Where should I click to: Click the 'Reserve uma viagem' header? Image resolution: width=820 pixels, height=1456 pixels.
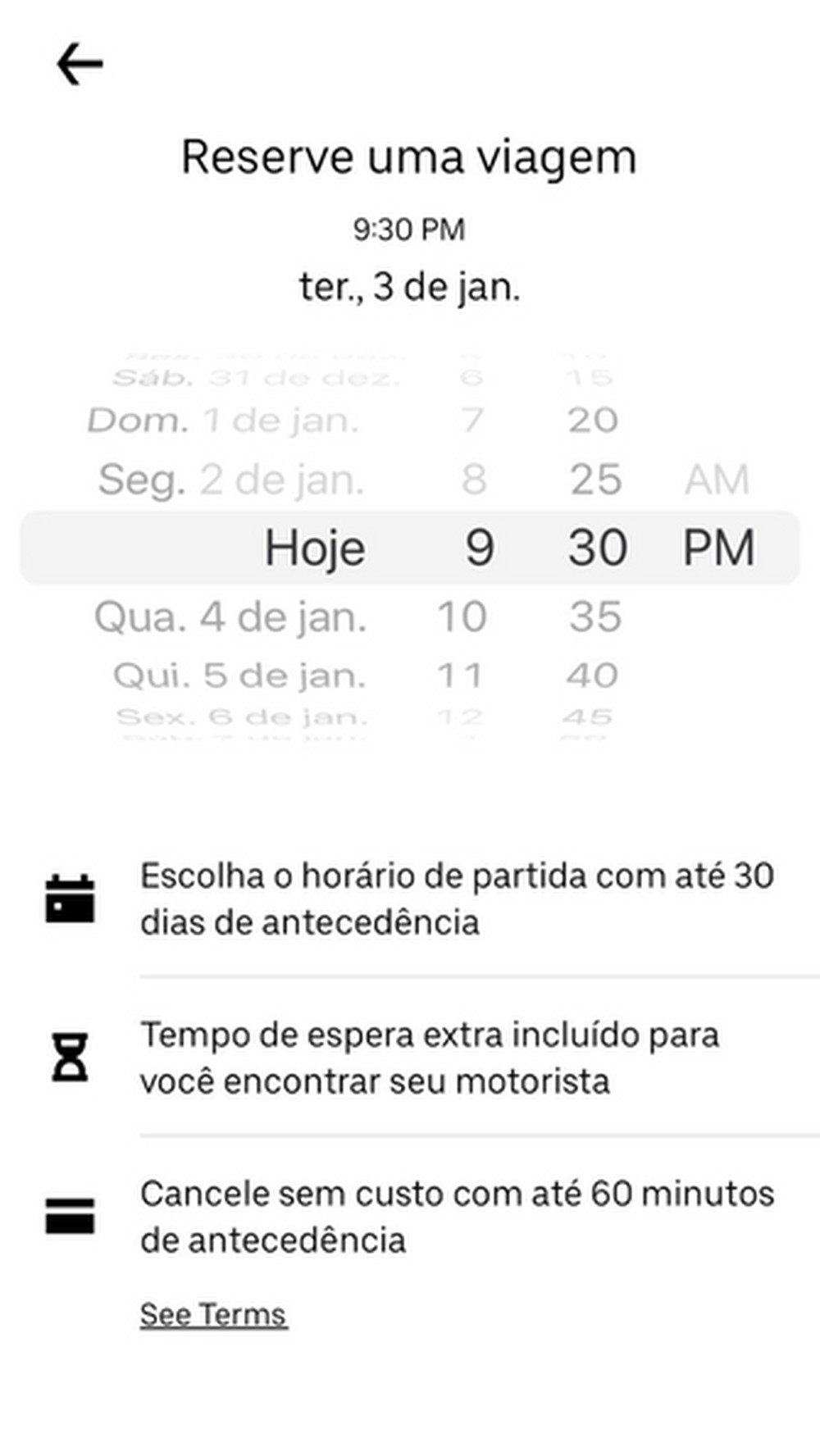tap(409, 154)
